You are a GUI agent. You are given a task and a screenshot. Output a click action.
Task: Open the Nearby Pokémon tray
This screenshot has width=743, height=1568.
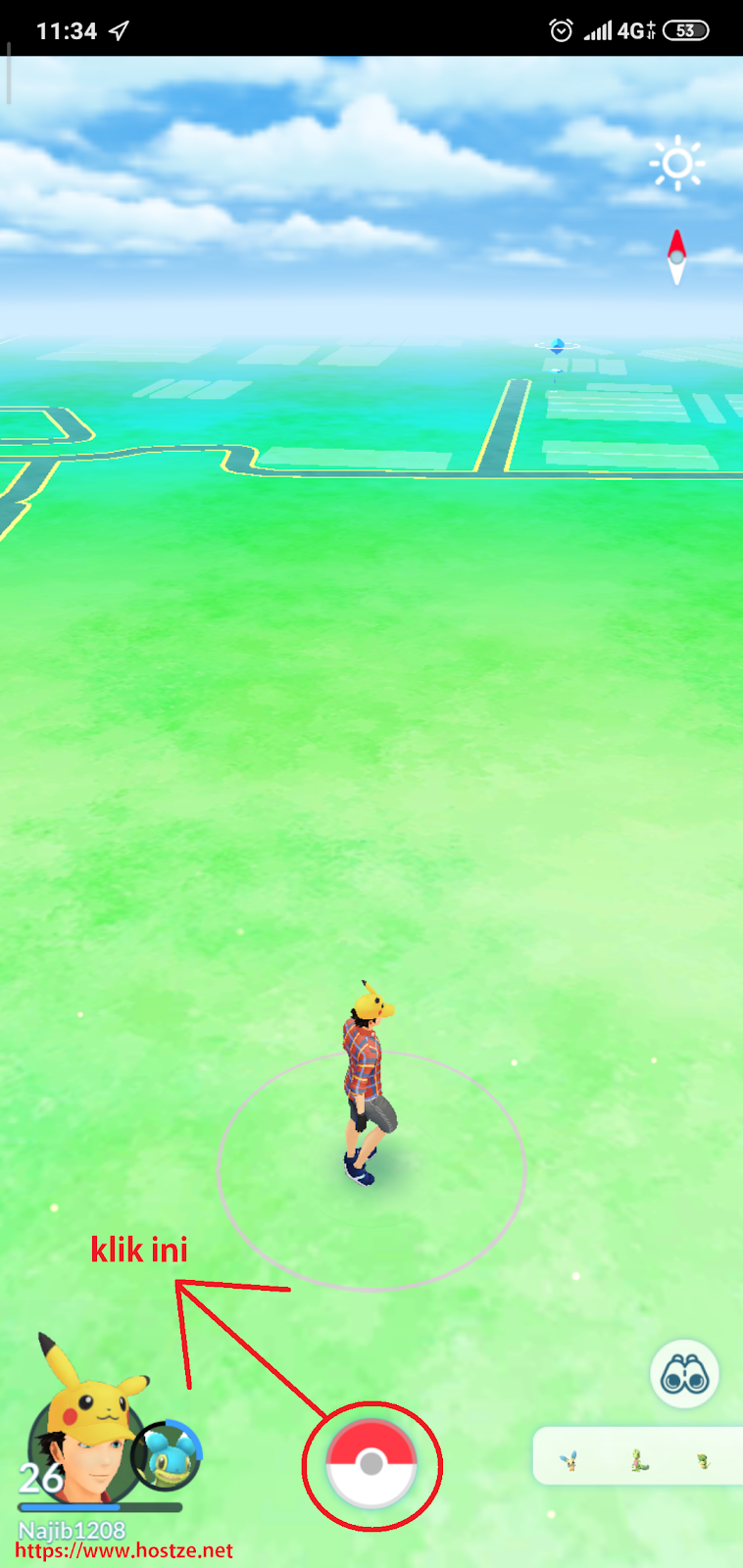637,1458
